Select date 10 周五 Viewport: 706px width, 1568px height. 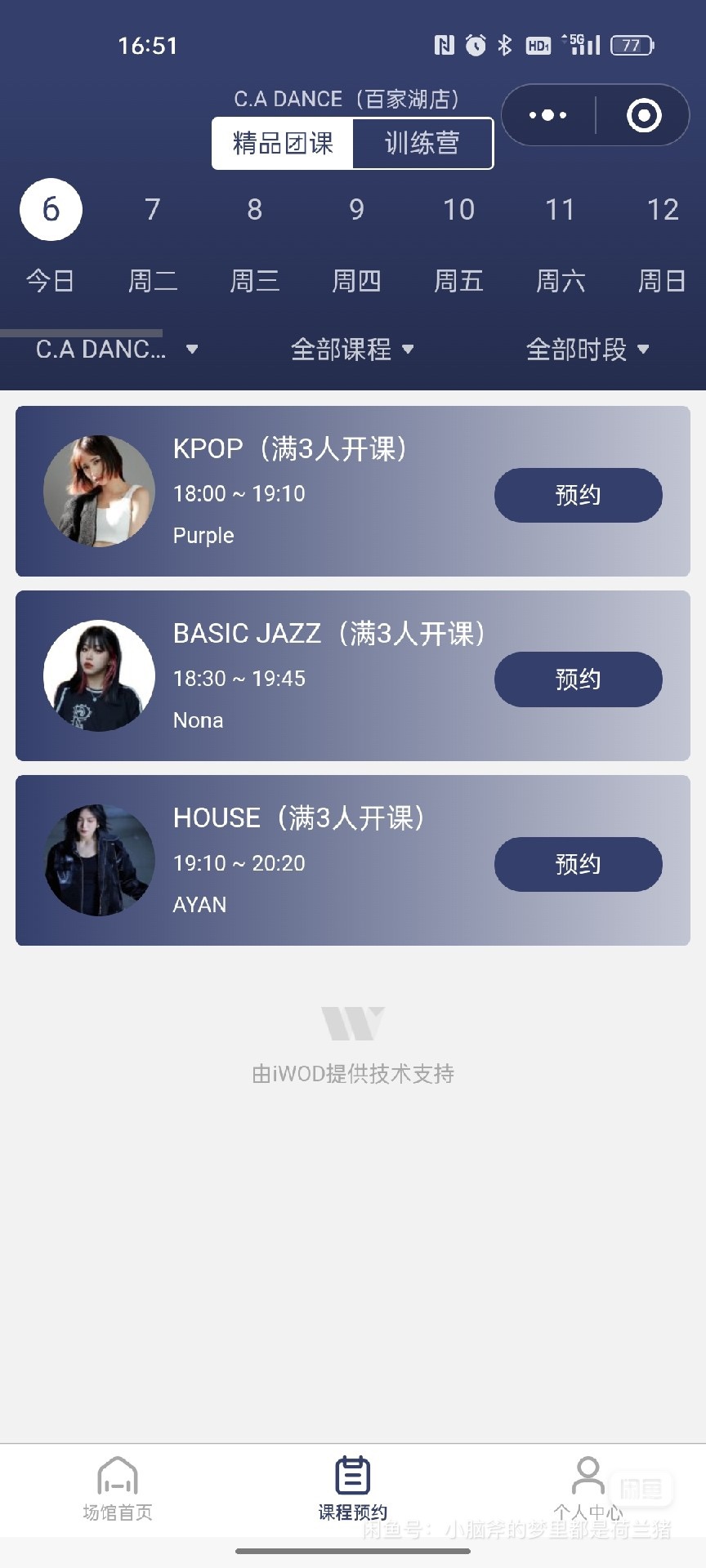458,237
